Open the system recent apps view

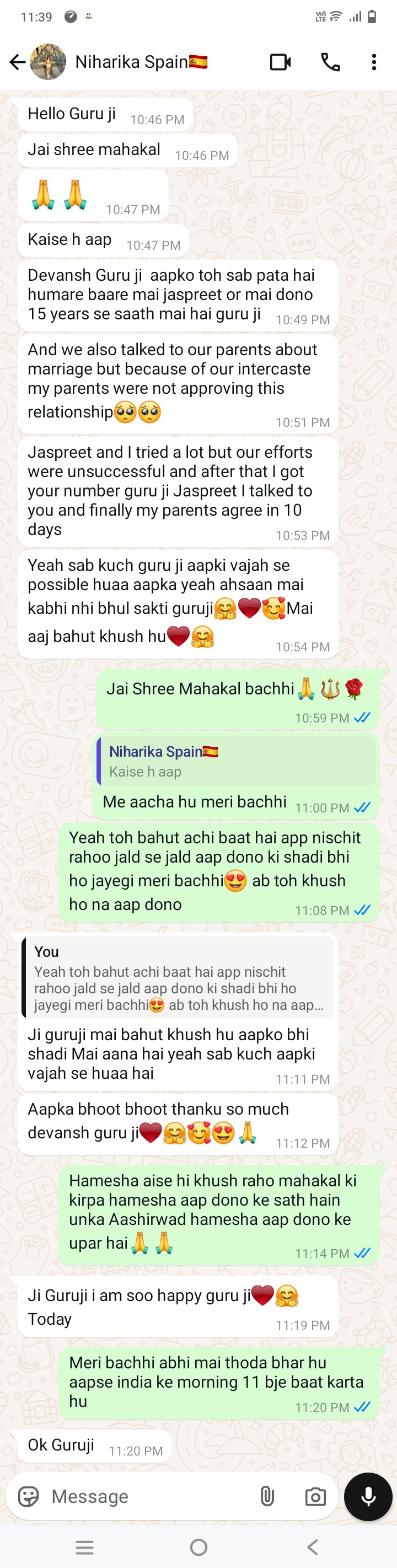click(x=84, y=1546)
